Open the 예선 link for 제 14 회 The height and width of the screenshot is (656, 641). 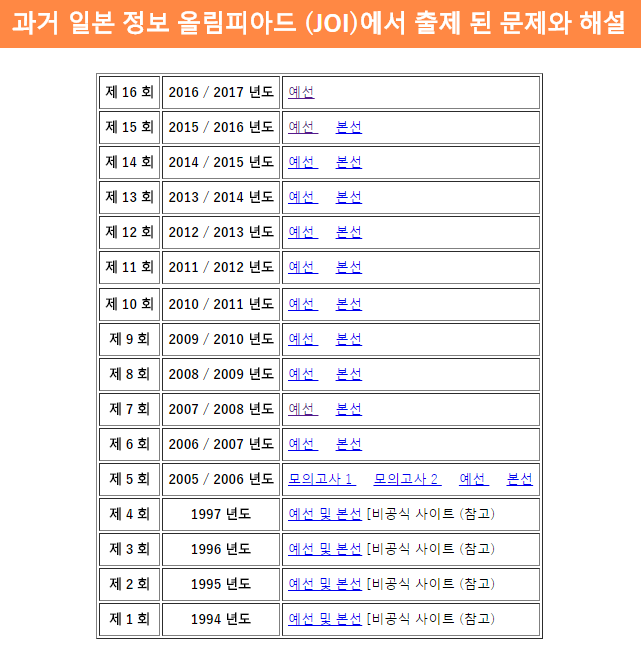pos(300,162)
